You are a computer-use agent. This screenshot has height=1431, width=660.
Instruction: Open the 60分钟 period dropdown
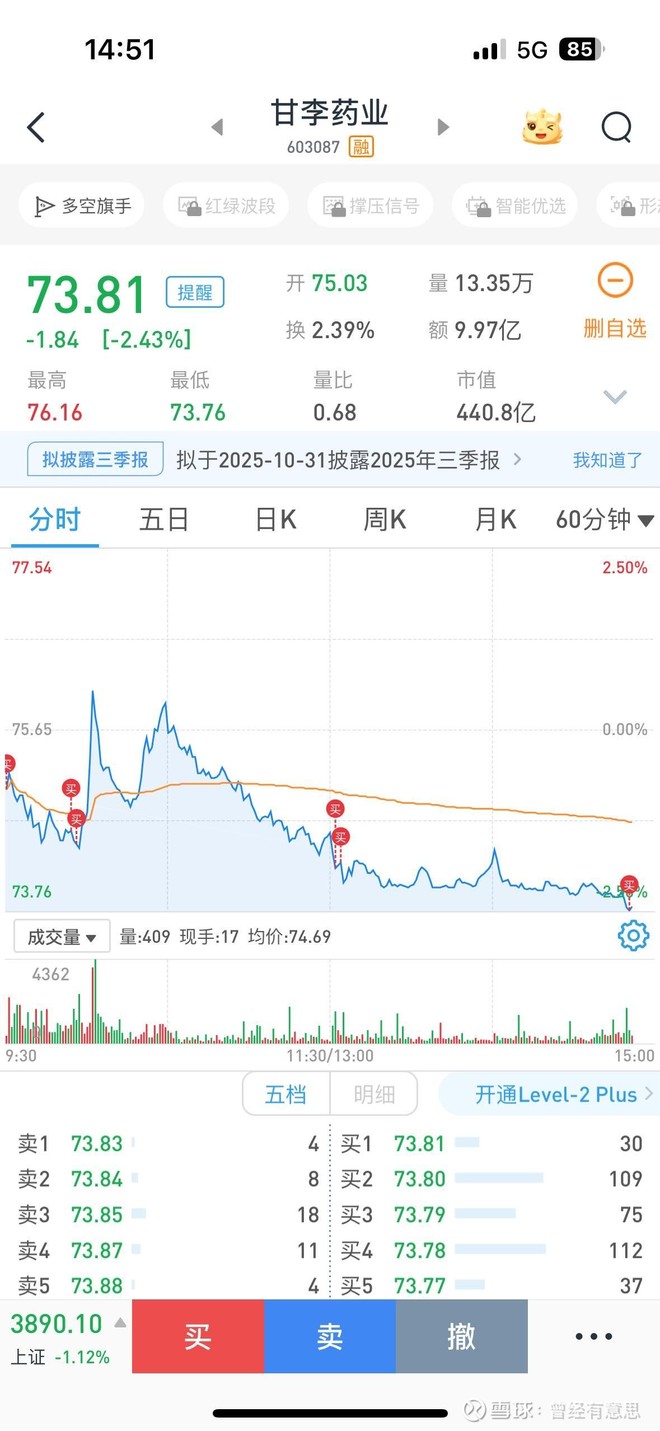tap(605, 519)
